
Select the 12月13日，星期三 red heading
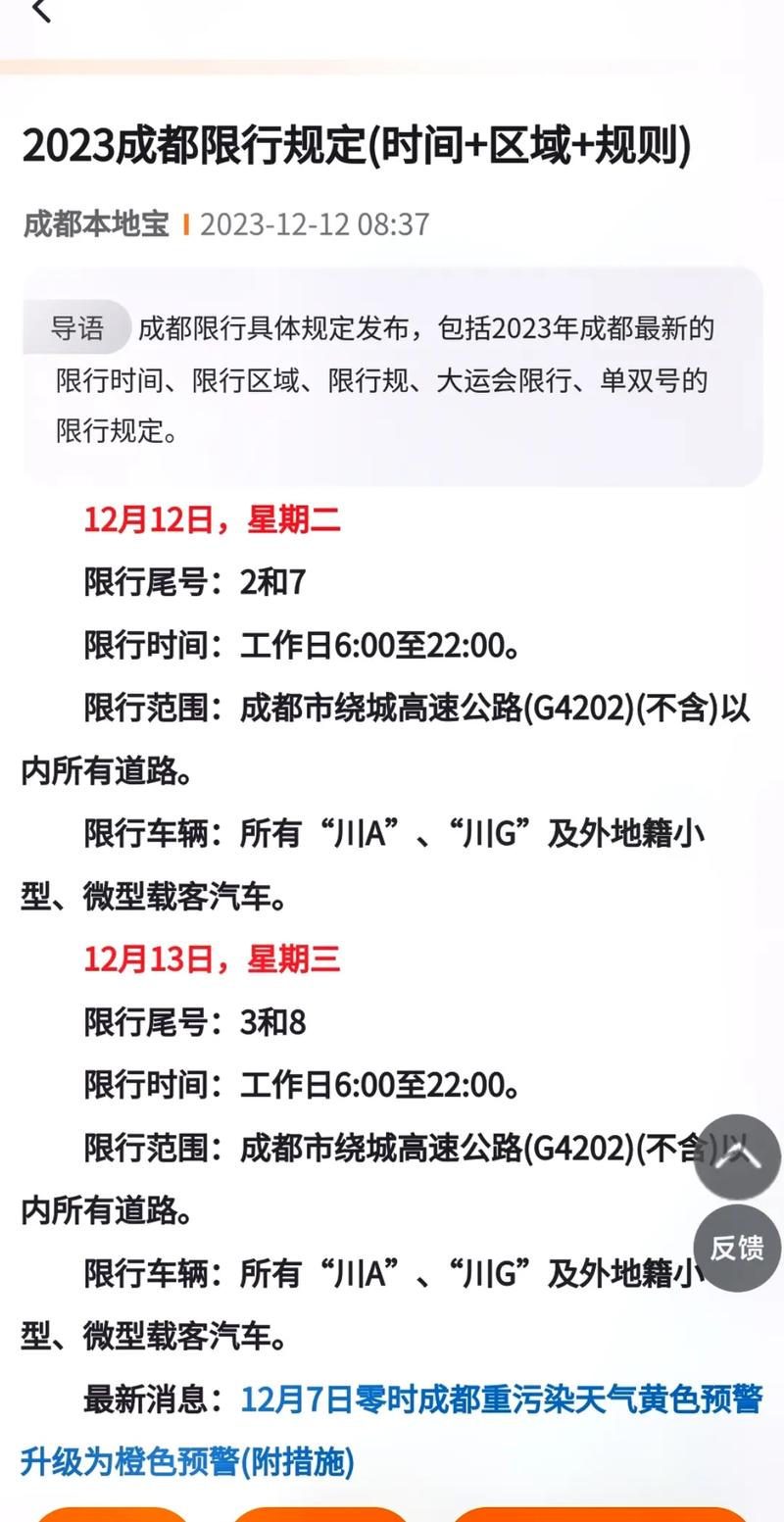click(x=215, y=960)
